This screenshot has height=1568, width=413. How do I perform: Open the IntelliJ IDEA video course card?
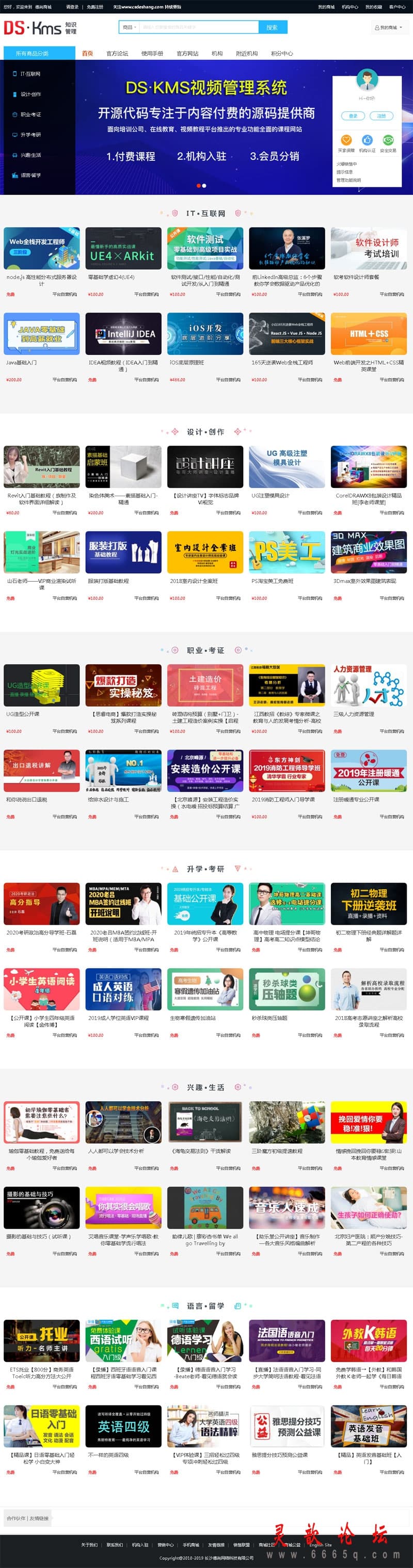click(x=123, y=334)
